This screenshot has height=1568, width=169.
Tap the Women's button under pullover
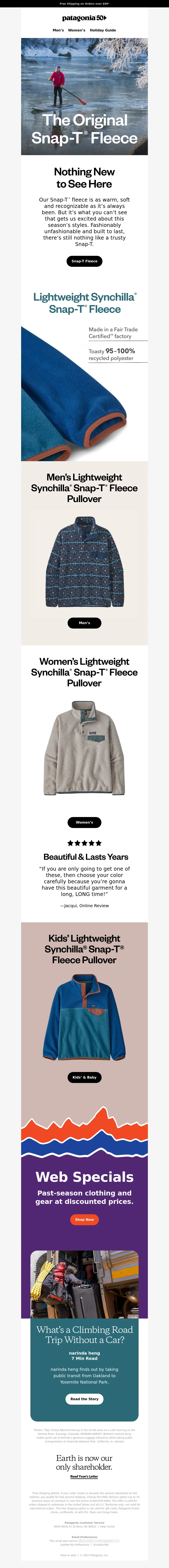(84, 822)
